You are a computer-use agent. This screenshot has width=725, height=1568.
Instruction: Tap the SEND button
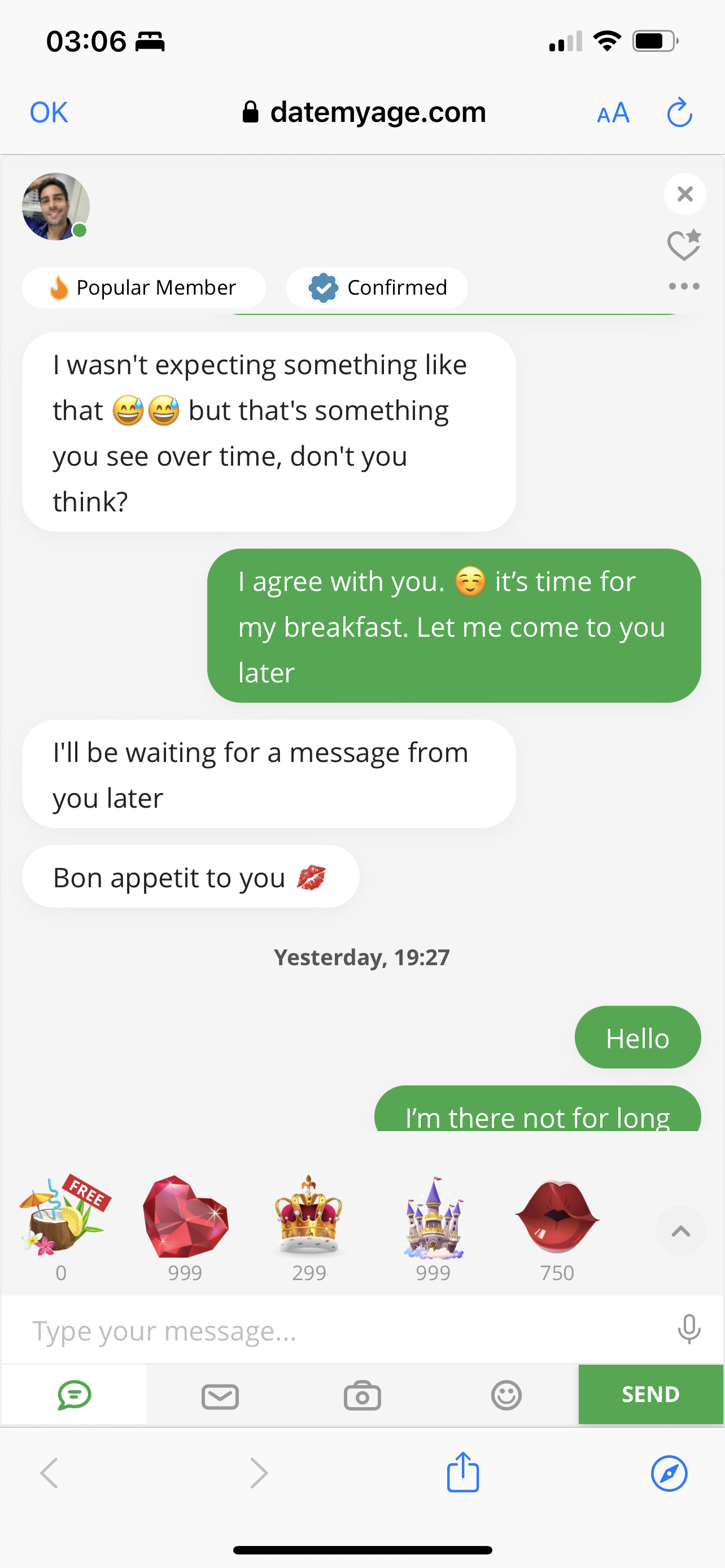click(x=650, y=1395)
